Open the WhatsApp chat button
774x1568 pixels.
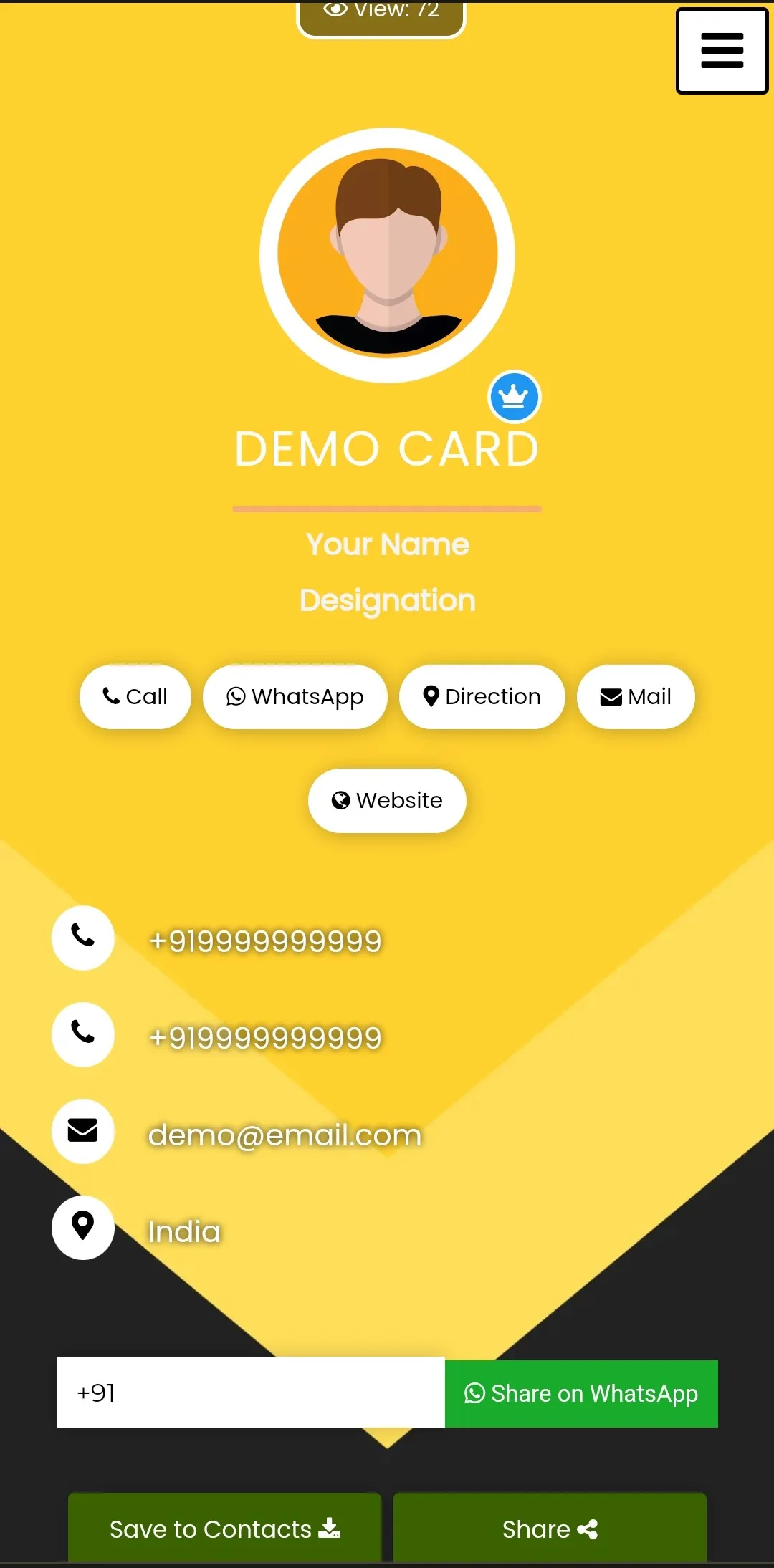pos(295,697)
